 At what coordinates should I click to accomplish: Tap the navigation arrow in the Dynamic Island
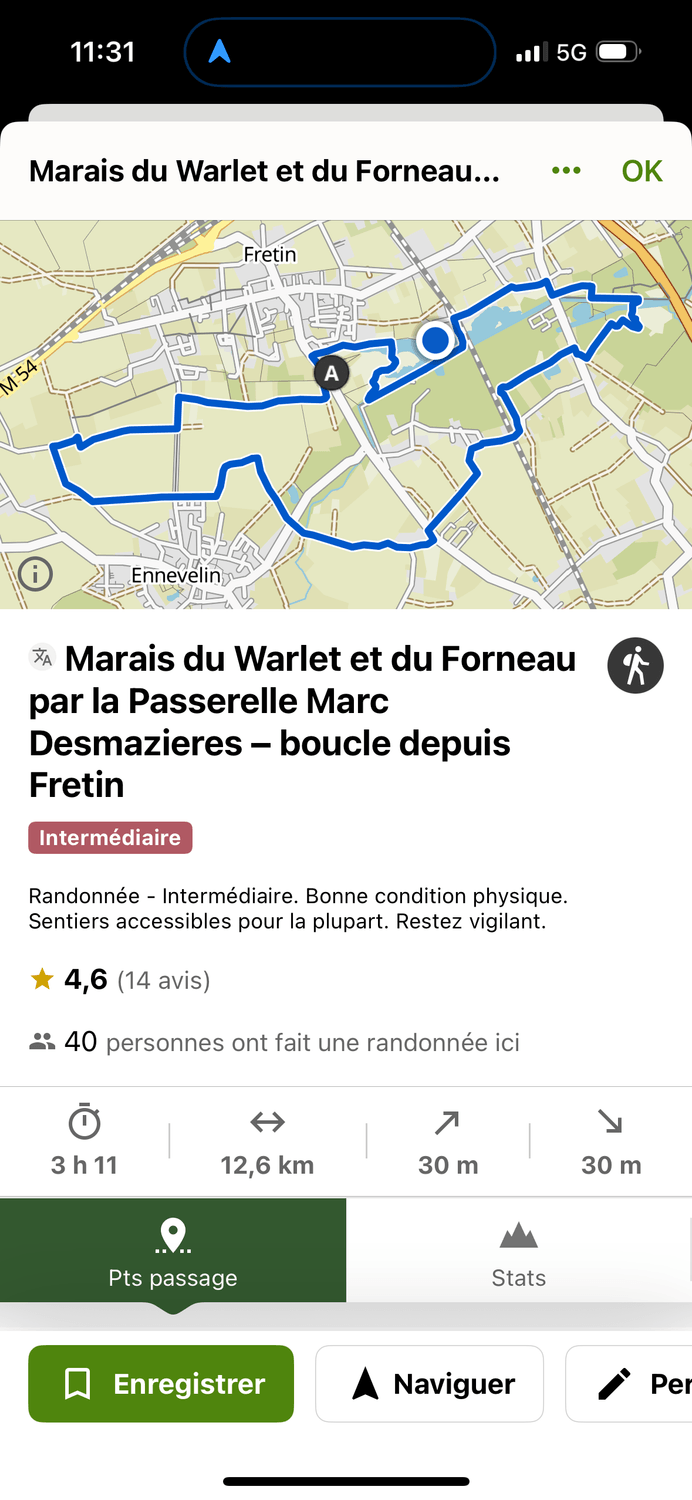[x=219, y=52]
